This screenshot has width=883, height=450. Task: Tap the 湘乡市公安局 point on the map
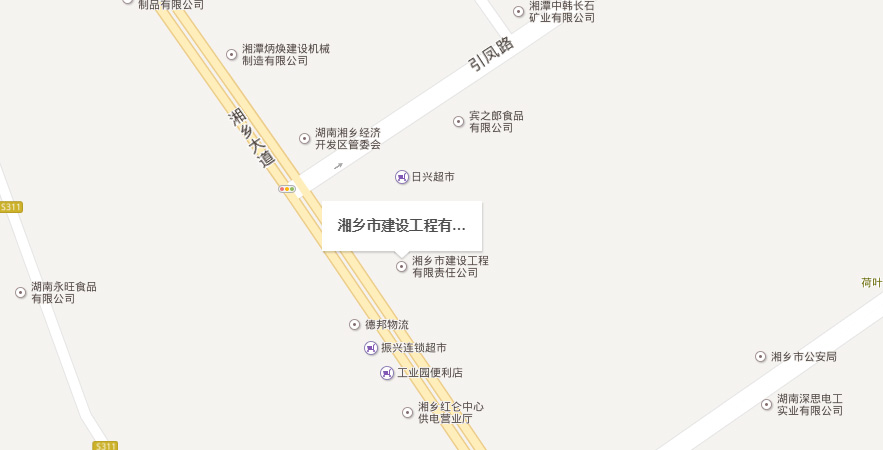761,357
